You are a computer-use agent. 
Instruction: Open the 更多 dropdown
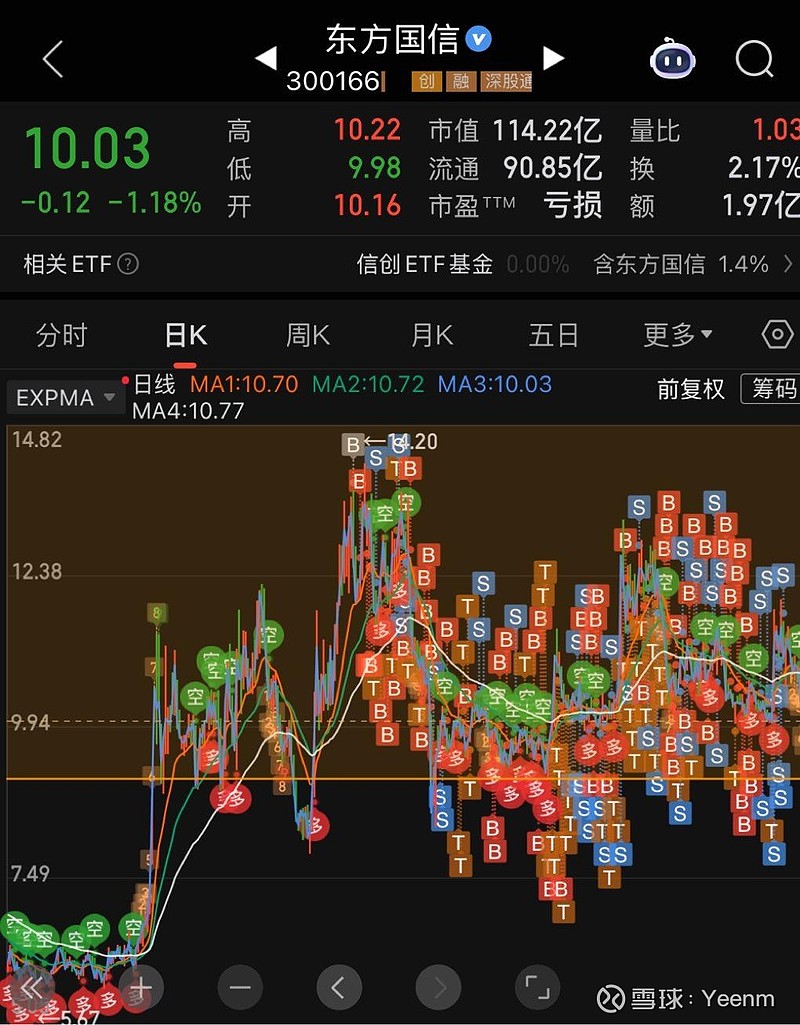point(676,336)
